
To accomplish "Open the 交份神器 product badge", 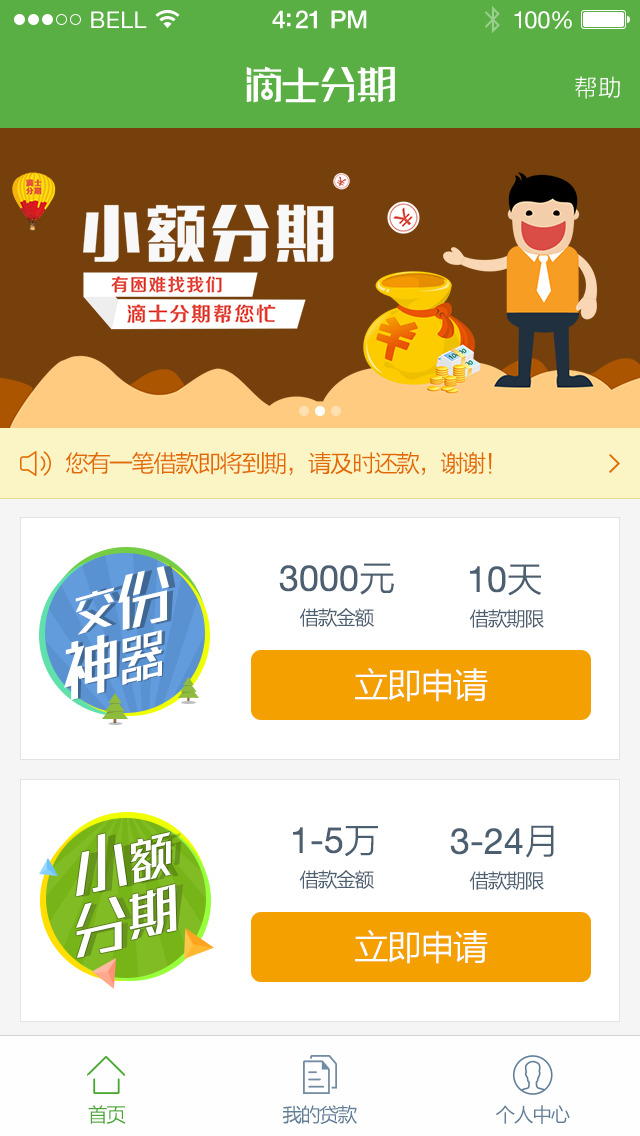I will (x=124, y=633).
